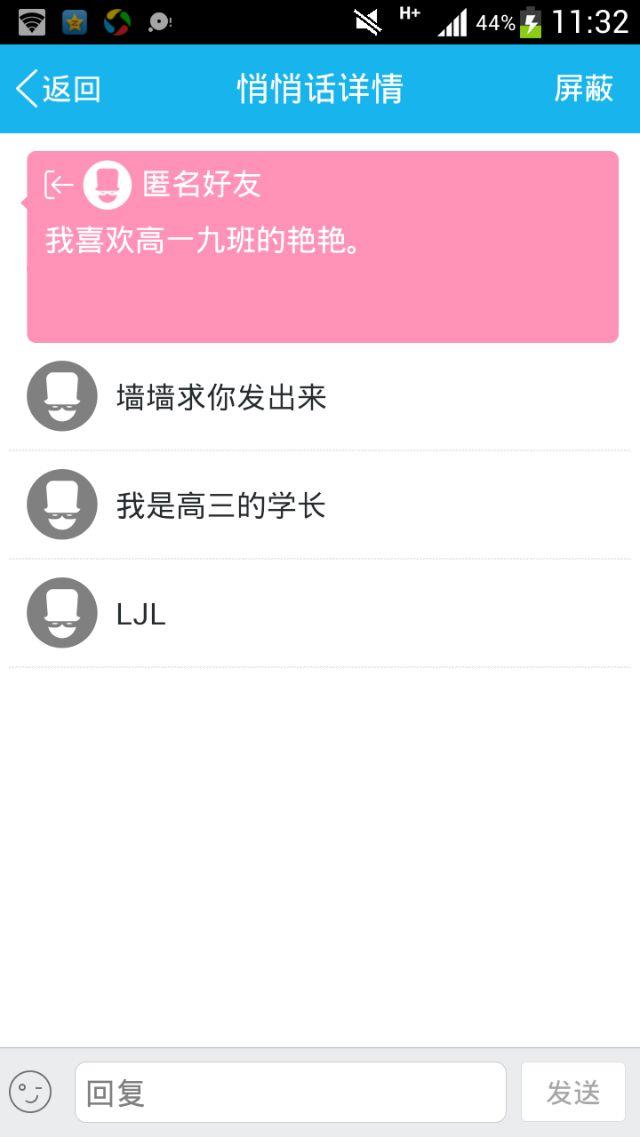Focus the 回复 reply field

[x=290, y=1092]
